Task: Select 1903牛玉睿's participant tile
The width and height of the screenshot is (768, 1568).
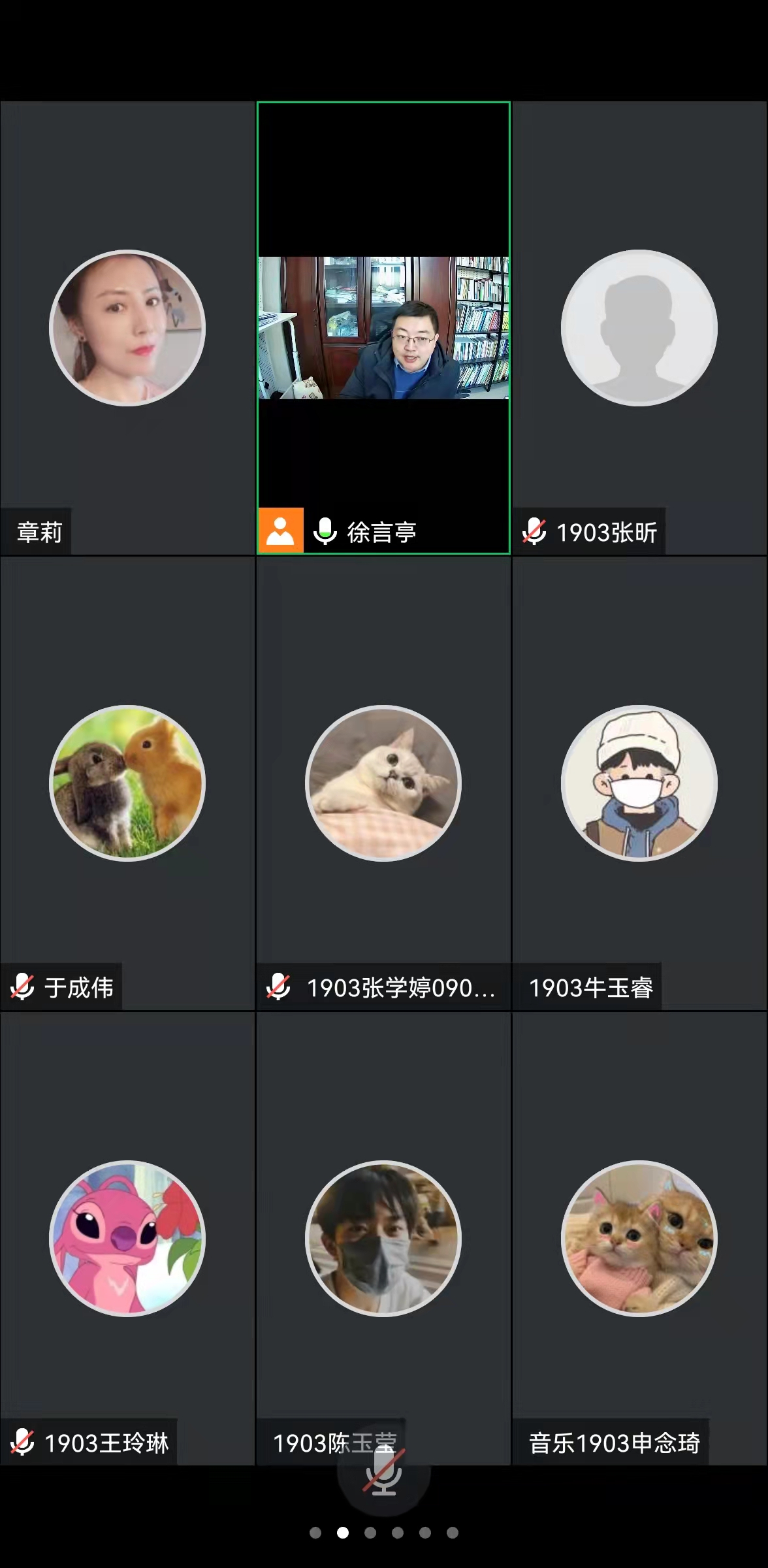Action: (x=639, y=783)
